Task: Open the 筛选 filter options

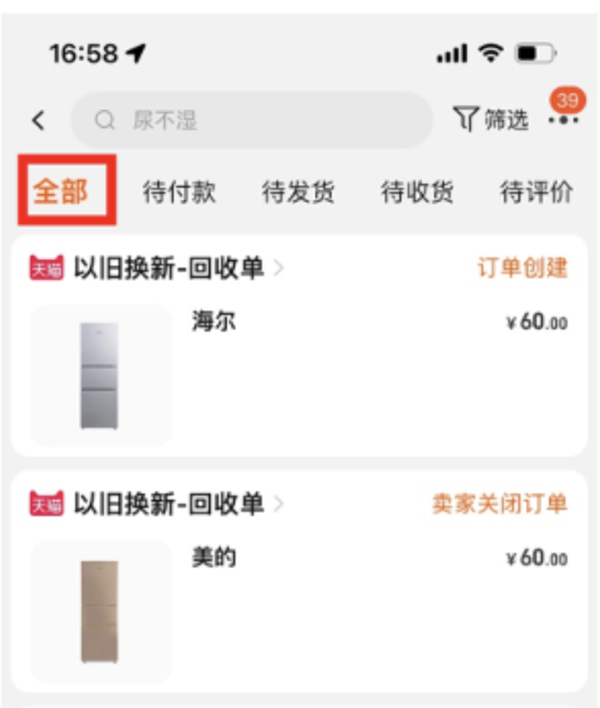Action: coord(491,121)
